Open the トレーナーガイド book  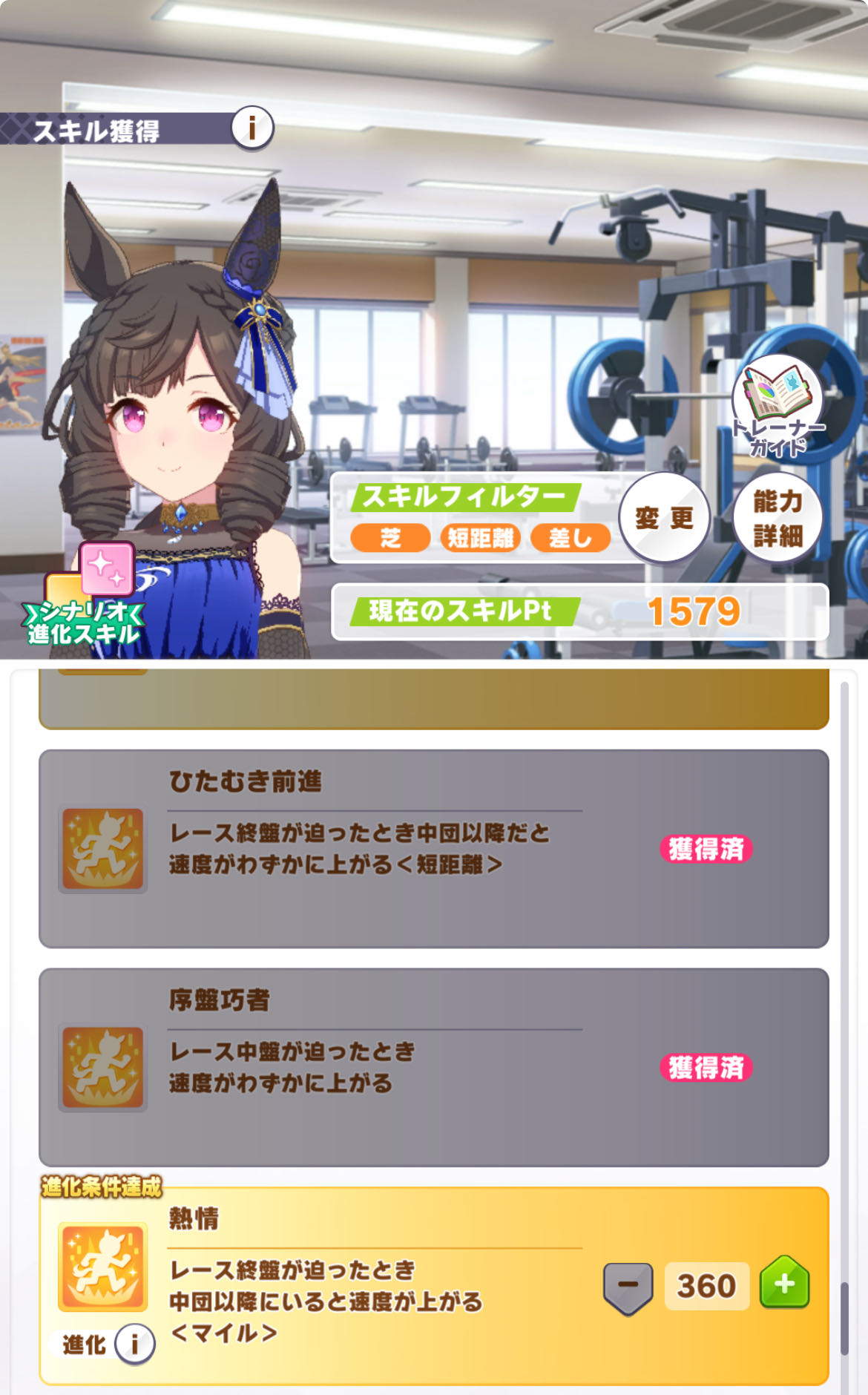[777, 404]
